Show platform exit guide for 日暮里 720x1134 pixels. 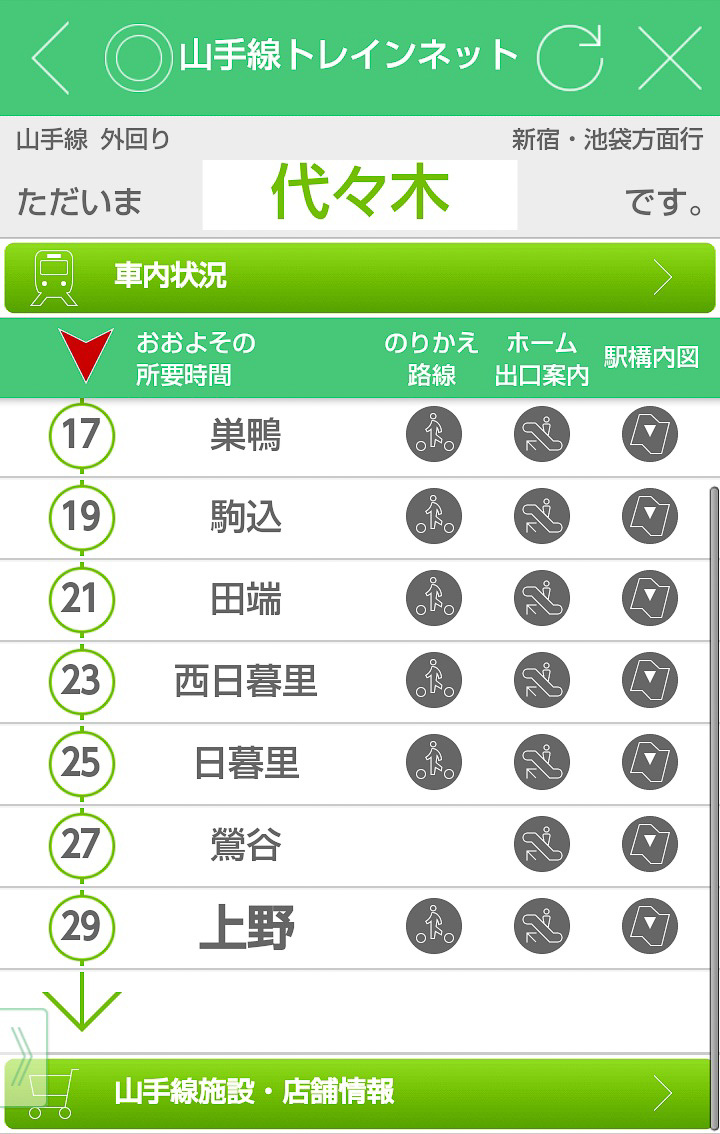point(542,762)
